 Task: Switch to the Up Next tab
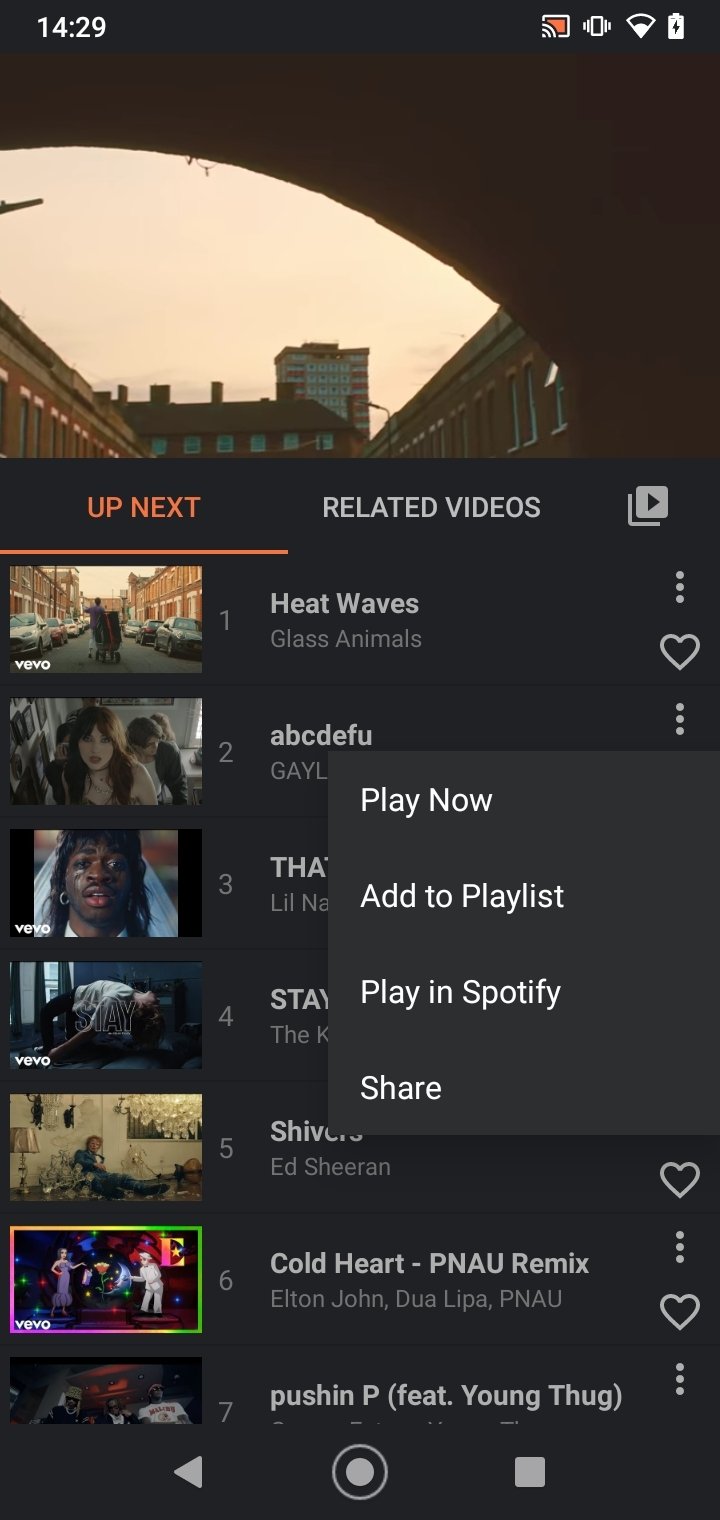coord(144,507)
